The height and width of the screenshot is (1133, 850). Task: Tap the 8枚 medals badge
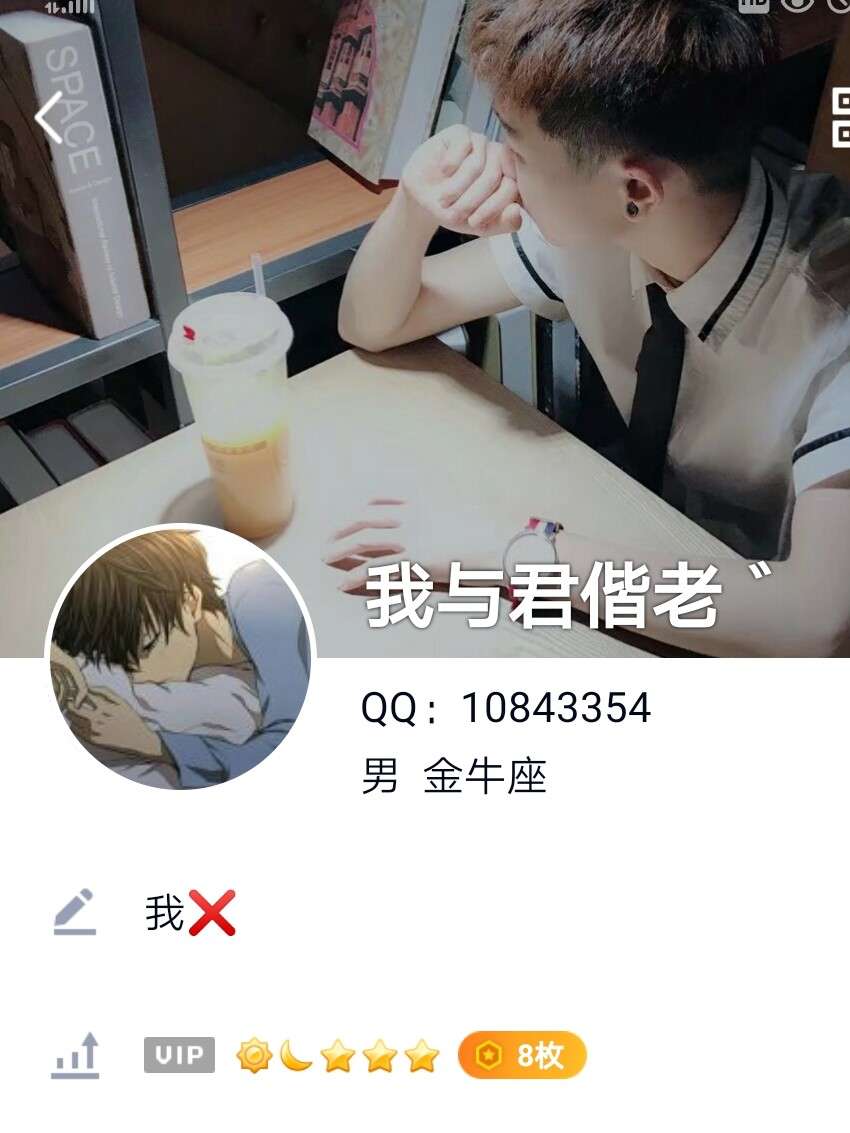[522, 1056]
